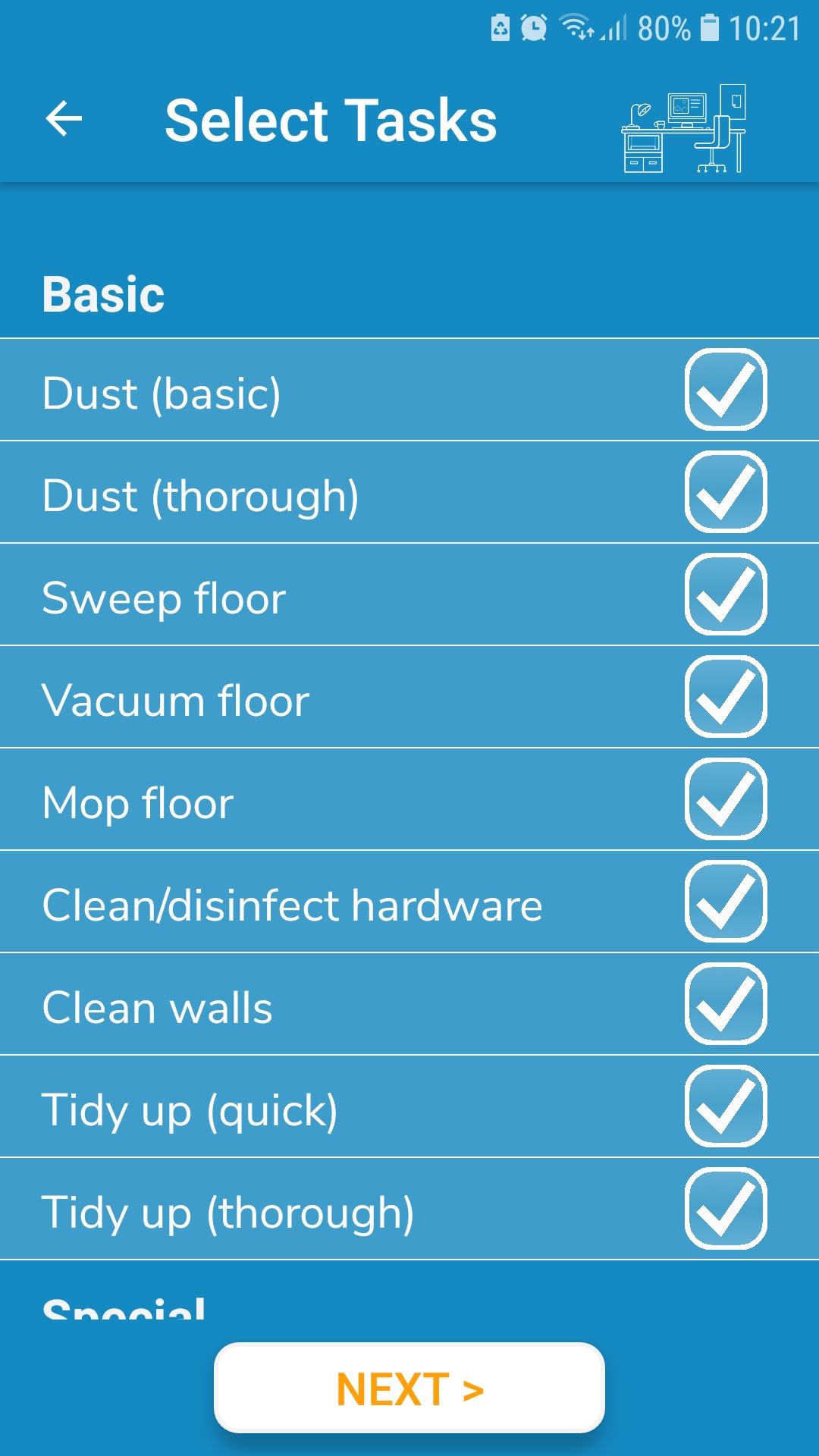Toggle Tidy up (thorough) checkbox

726,1209
